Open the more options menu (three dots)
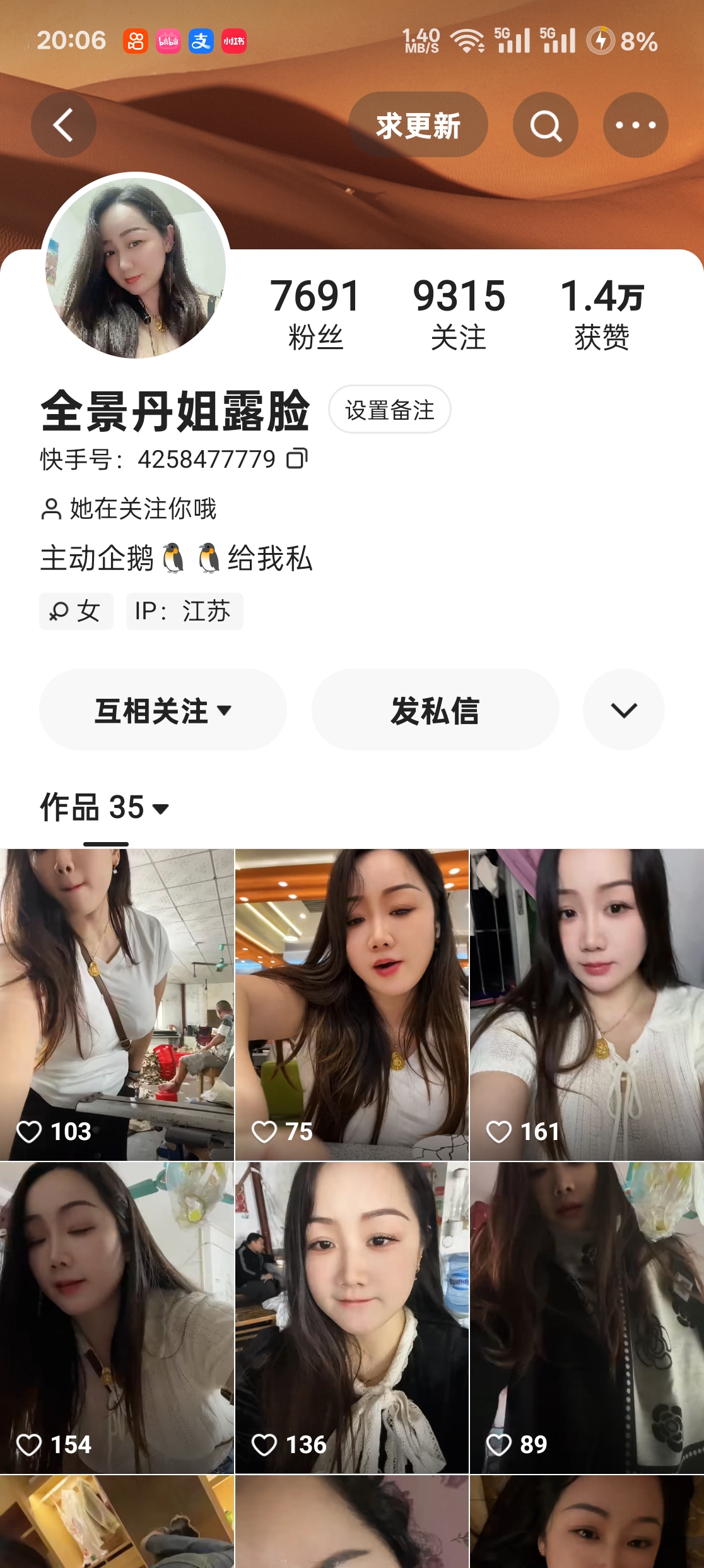Viewport: 704px width, 1568px height. click(636, 125)
